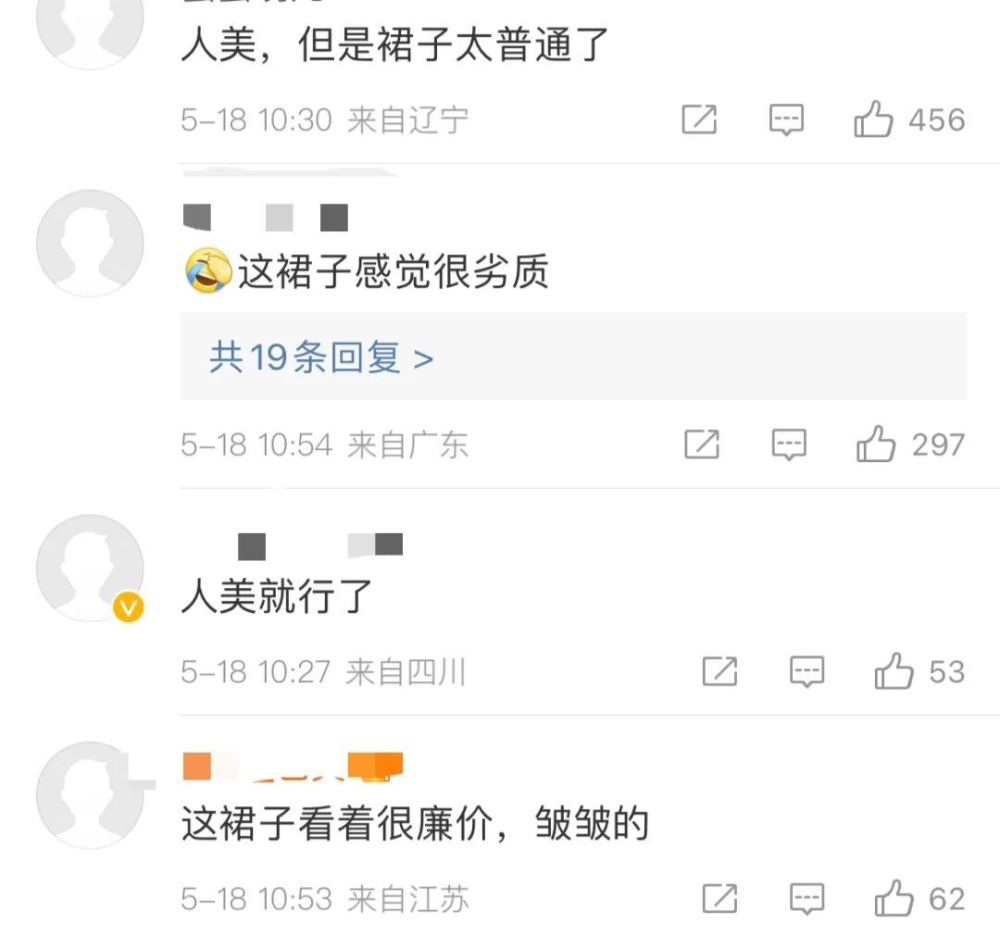The height and width of the screenshot is (936, 1000).
Task: Reply to the comment 这裙子看着很廉价，皱皱的
Action: [x=807, y=899]
